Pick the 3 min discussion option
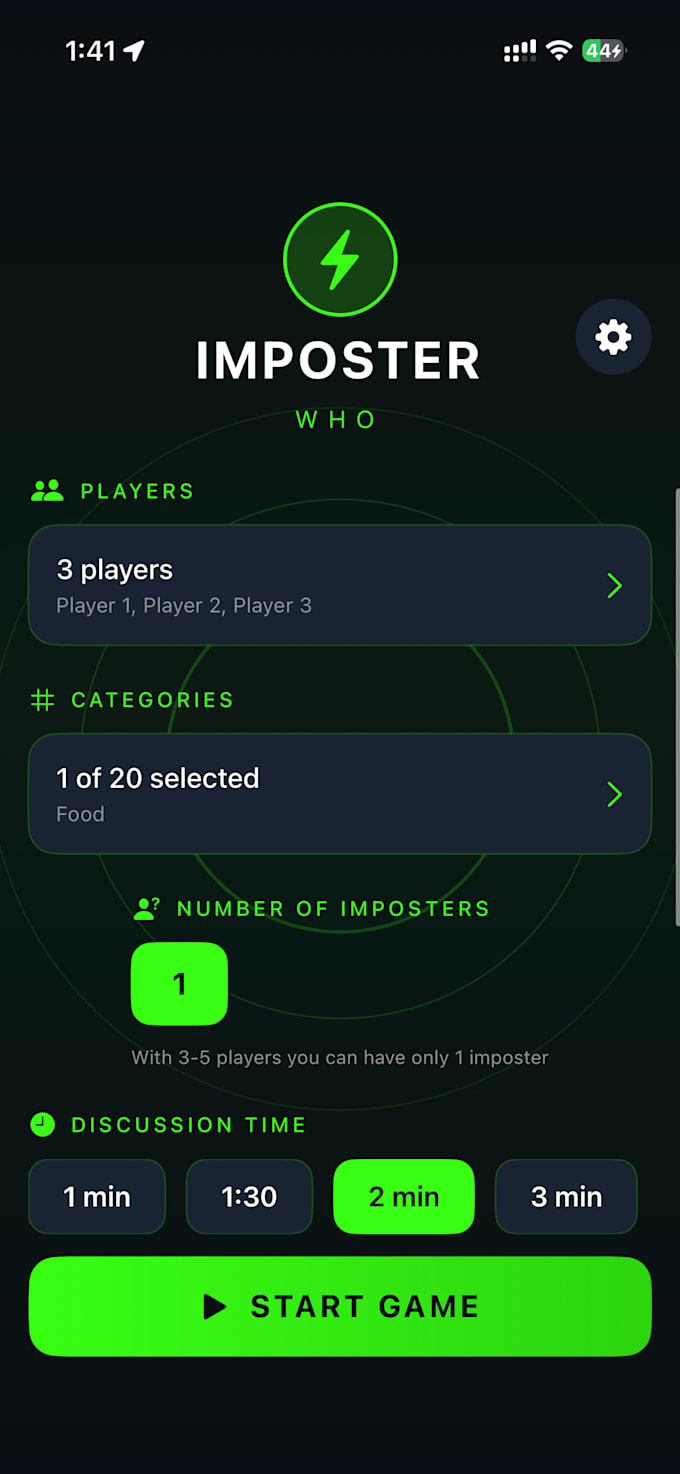Viewport: 680px width, 1474px height. click(x=566, y=1196)
